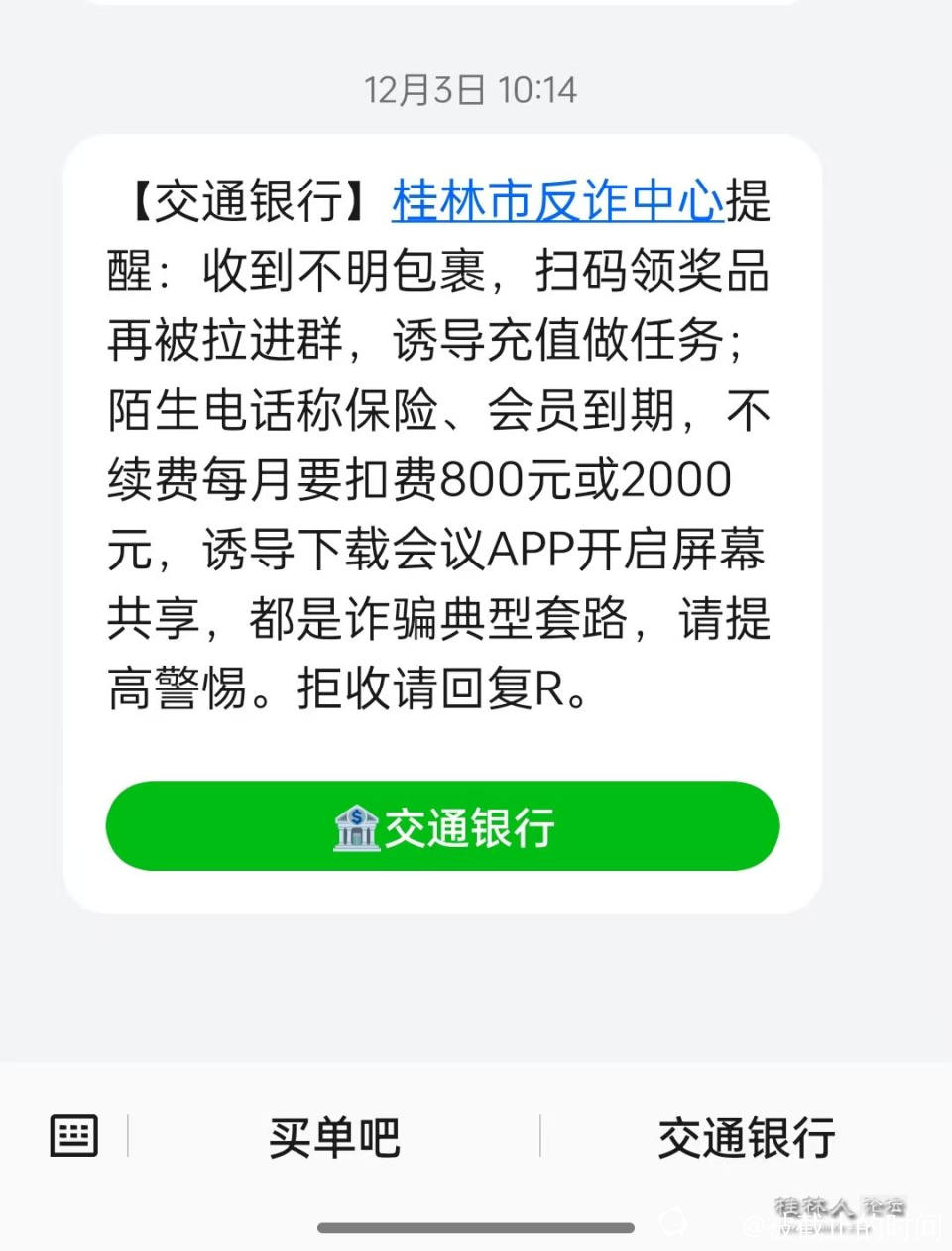Tap the green 交通银行 button
Screen dimensions: 952x1251
[444, 826]
